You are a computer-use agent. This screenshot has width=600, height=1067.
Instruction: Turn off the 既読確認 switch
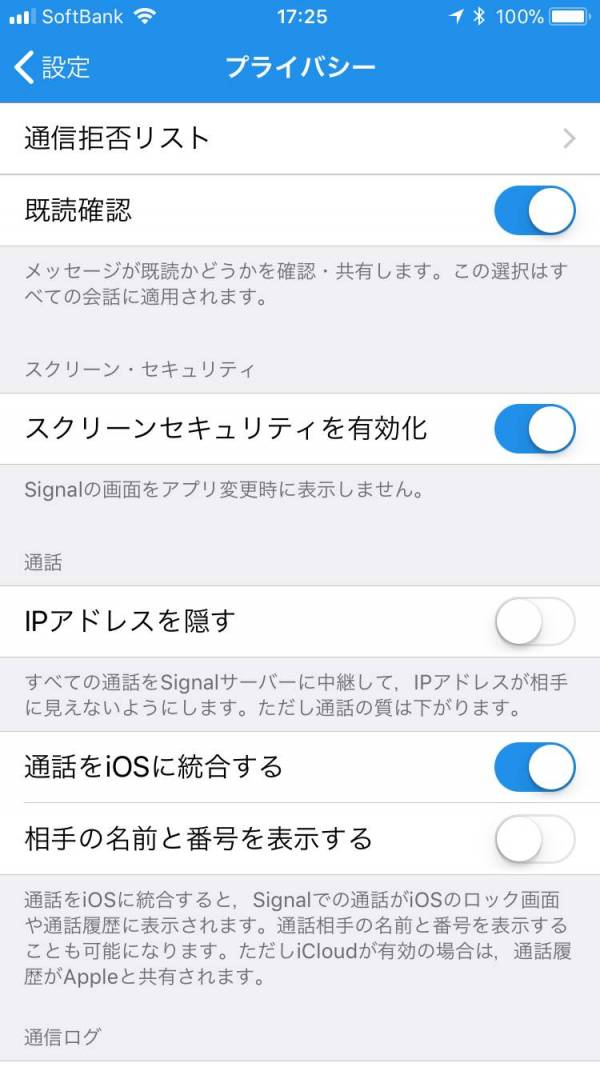tap(535, 210)
